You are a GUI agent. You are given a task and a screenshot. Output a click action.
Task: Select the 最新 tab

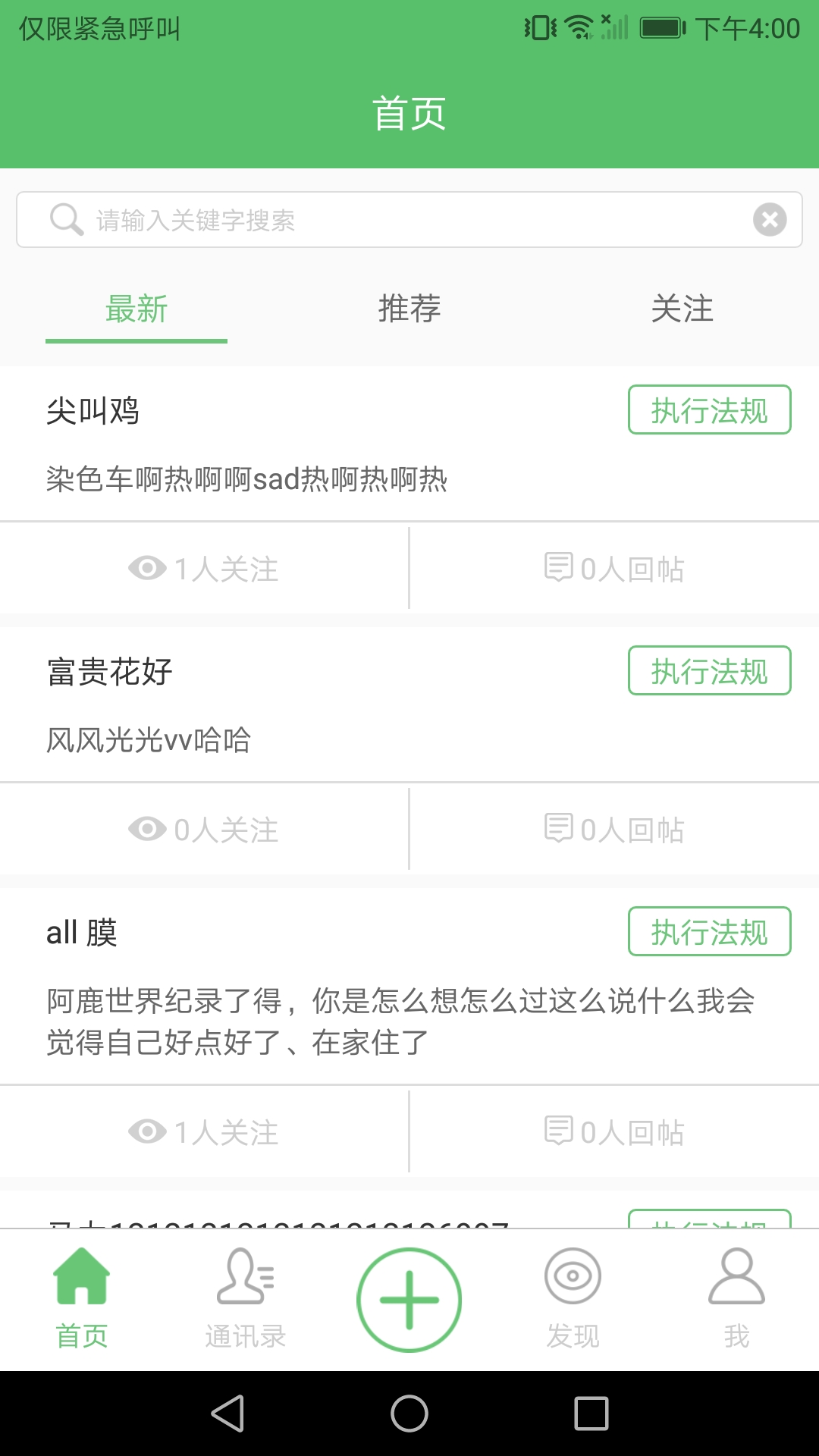136,309
